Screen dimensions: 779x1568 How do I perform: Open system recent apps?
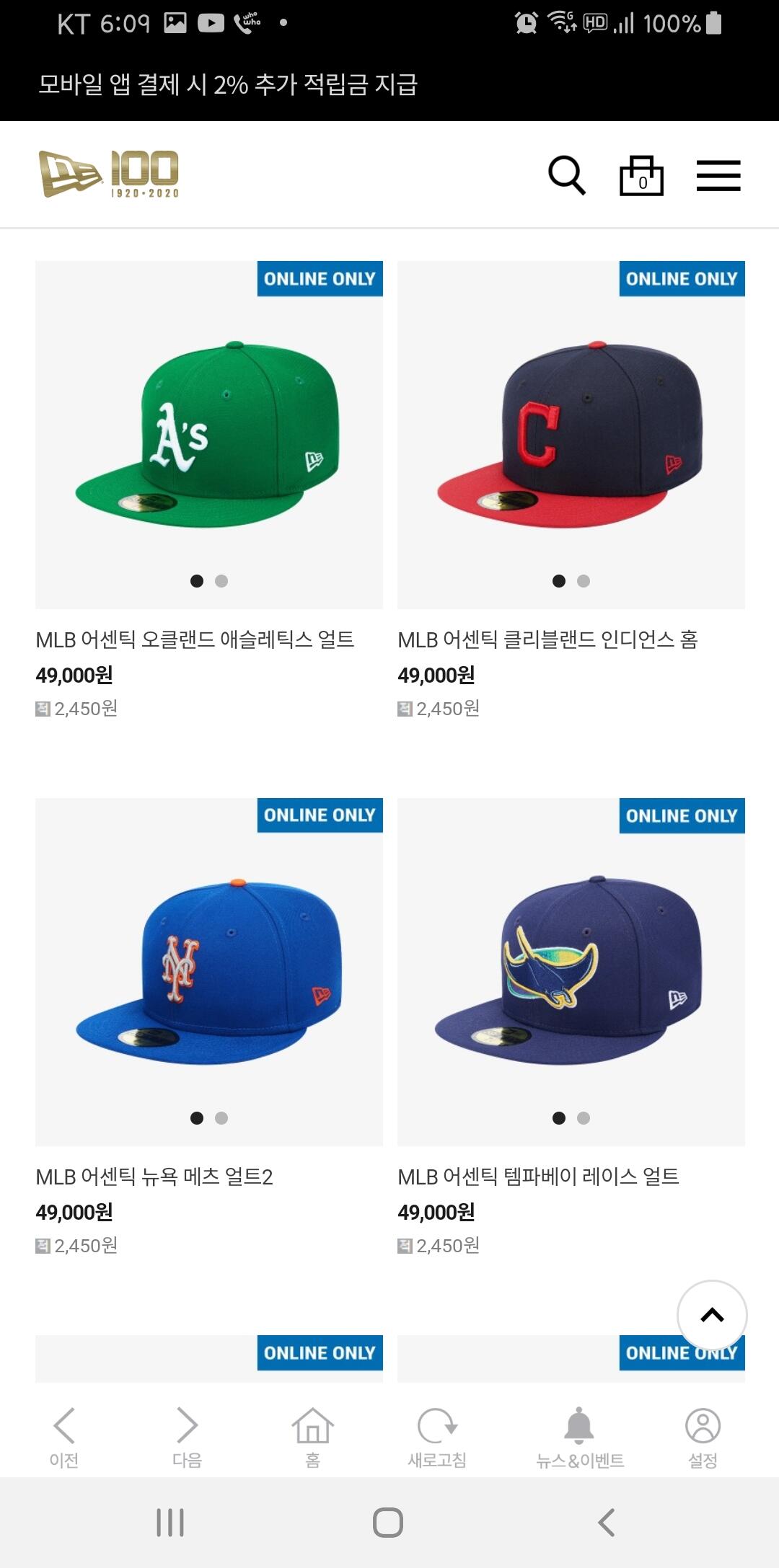170,1523
